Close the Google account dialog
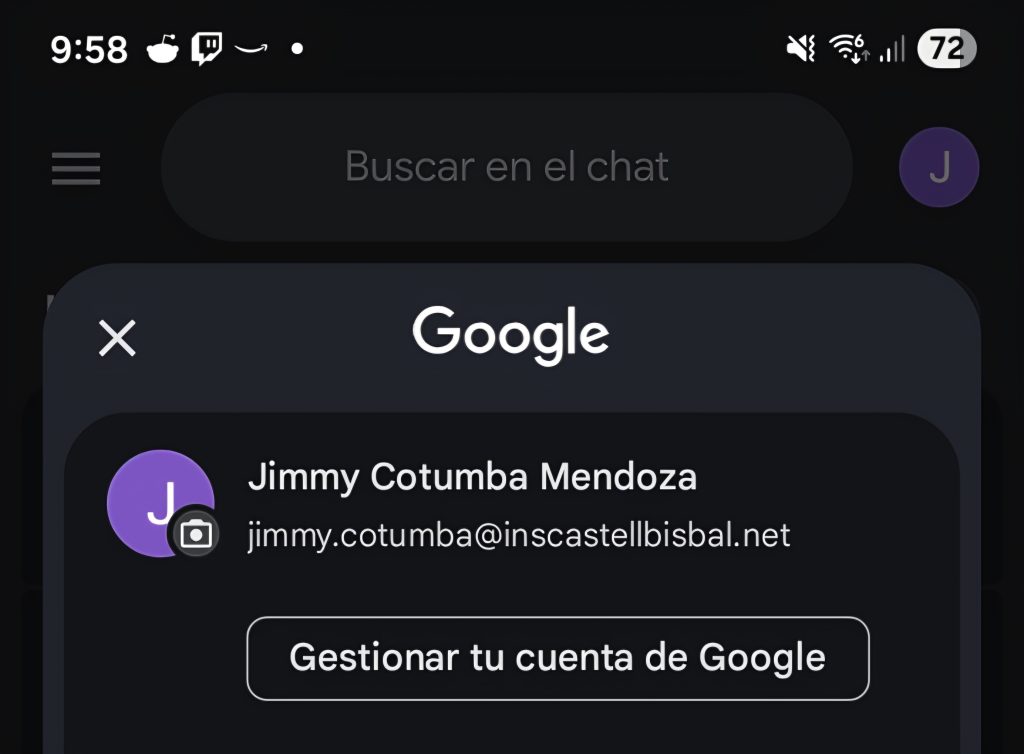 [117, 338]
